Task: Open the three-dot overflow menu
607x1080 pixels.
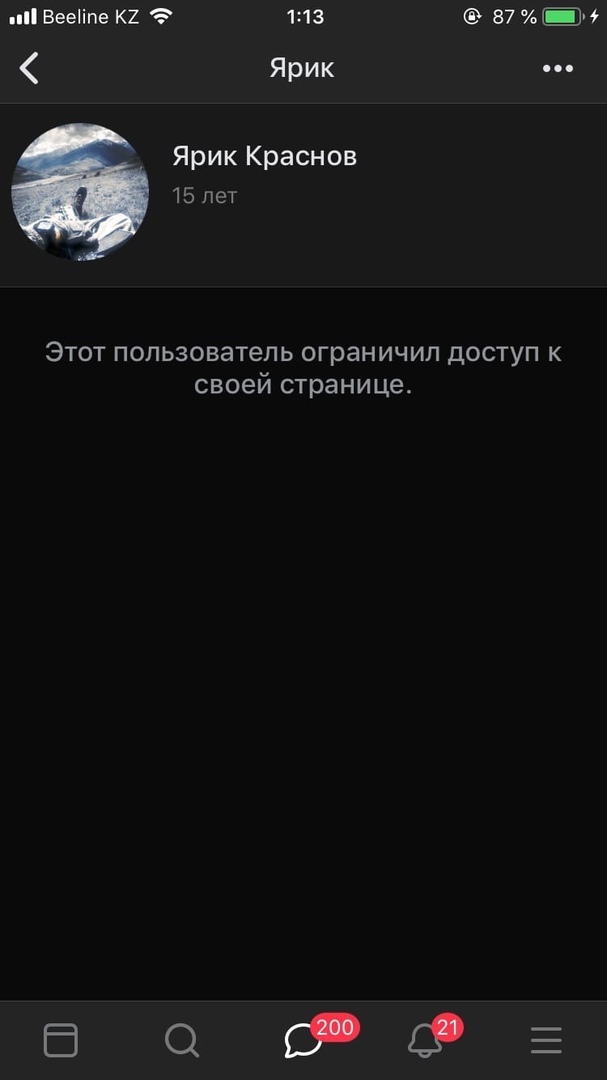Action: coord(557,68)
